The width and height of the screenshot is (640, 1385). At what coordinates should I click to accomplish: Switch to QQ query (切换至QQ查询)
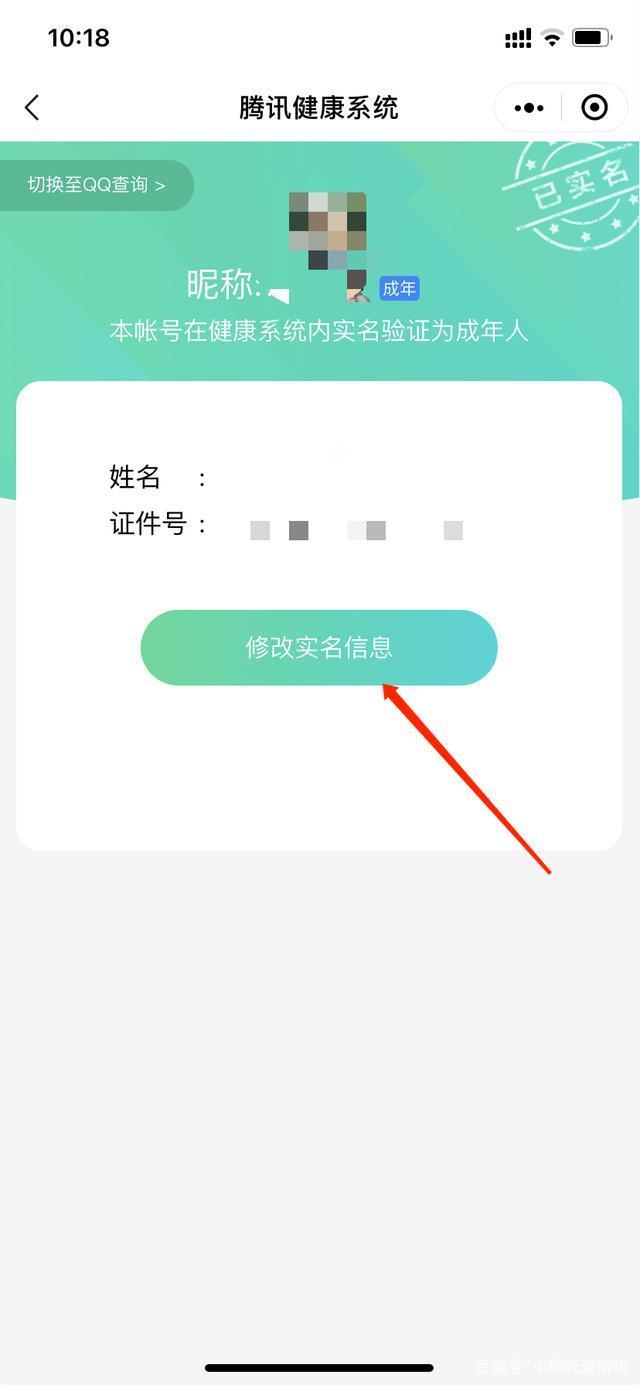pos(96,185)
